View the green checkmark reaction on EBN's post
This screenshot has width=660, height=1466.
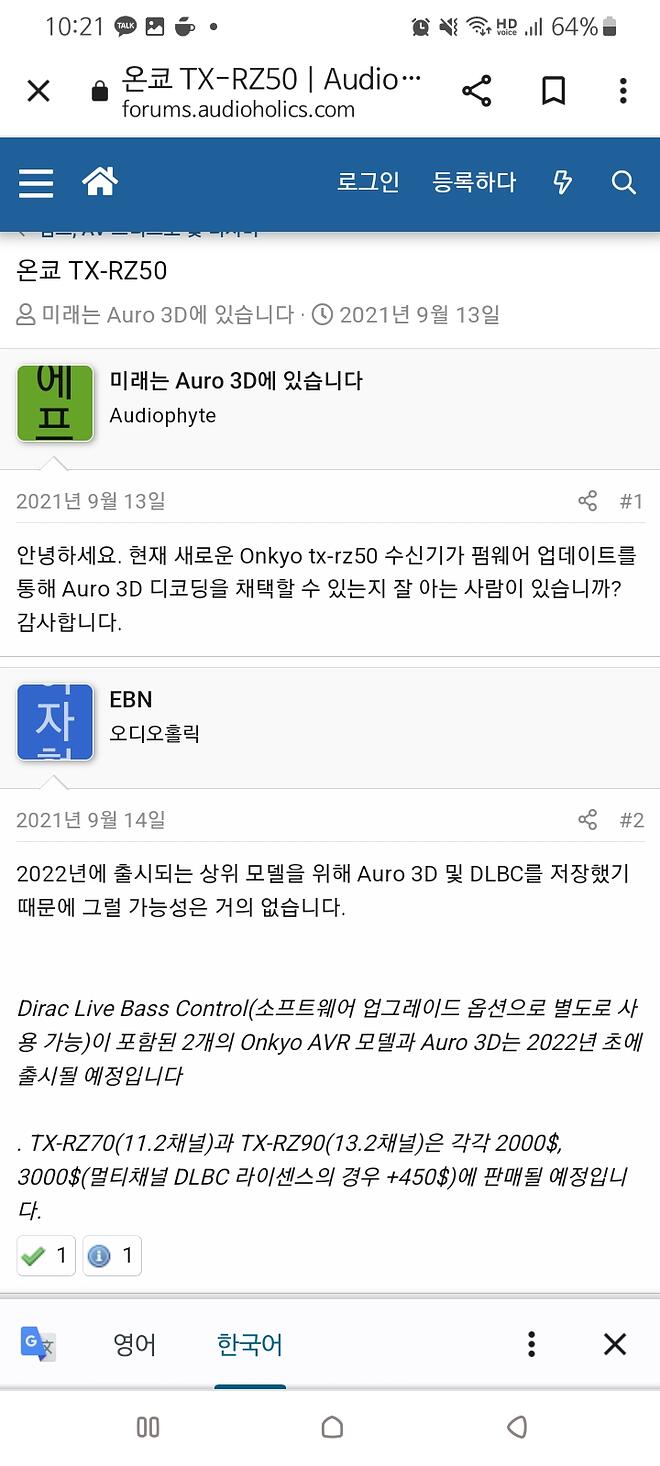46,1256
